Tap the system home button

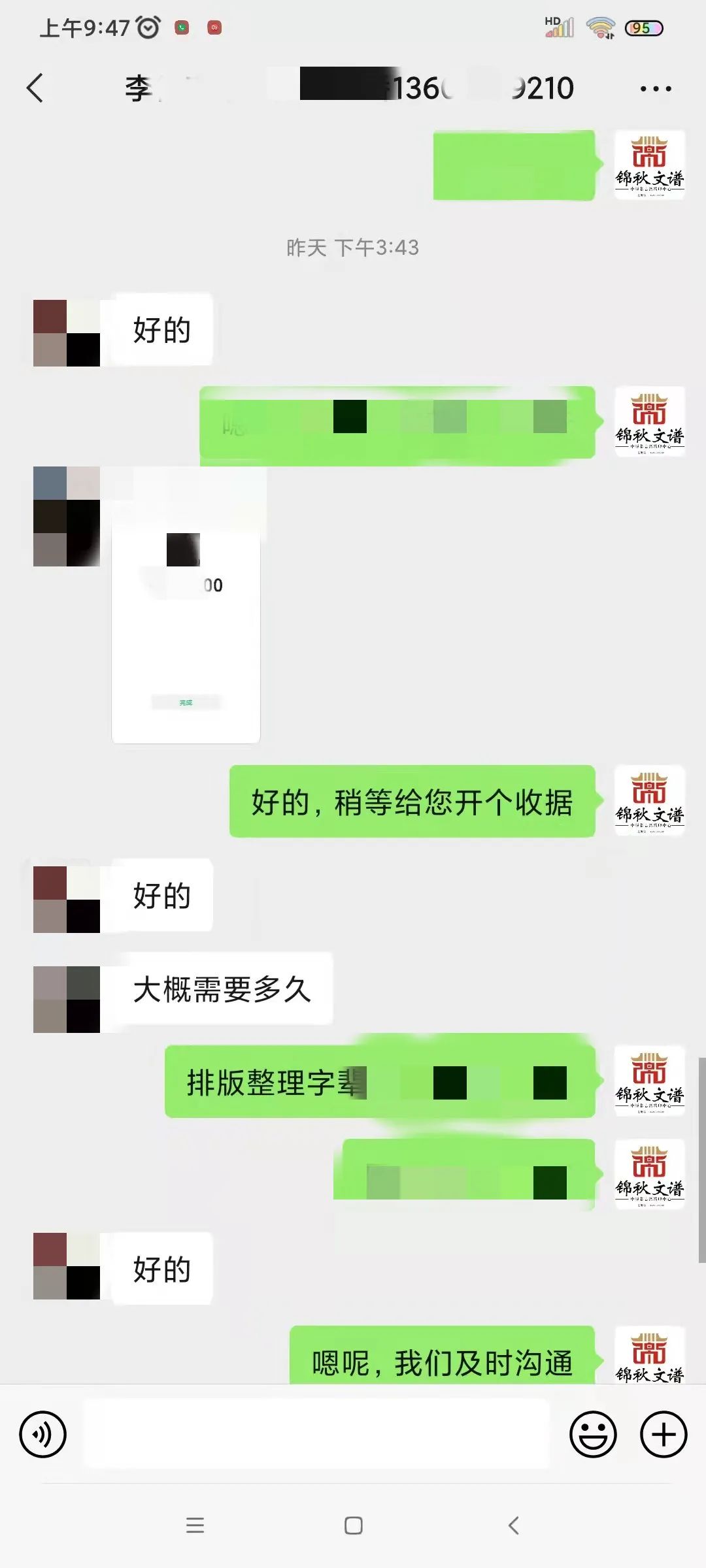tap(354, 1526)
